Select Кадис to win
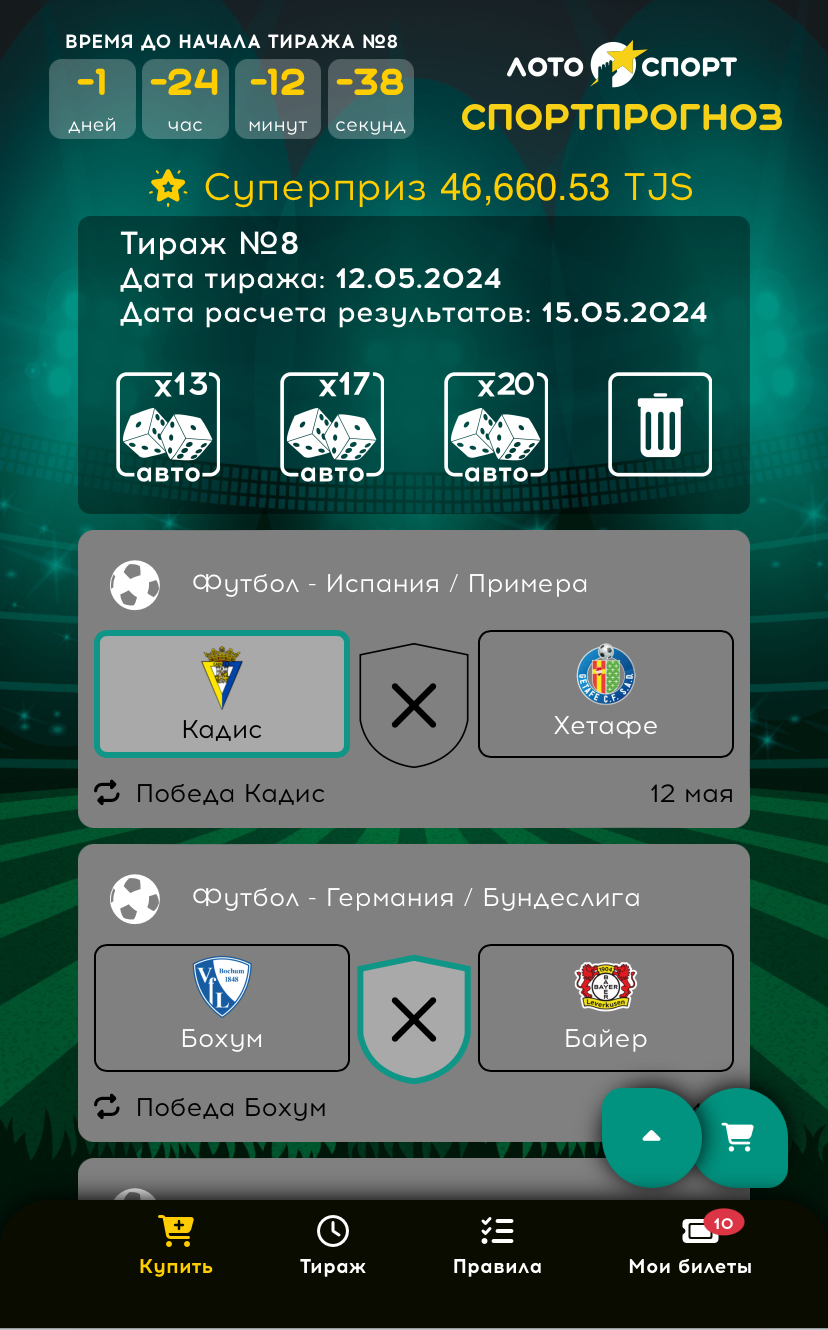Viewport: 828px width, 1330px height. [222, 694]
